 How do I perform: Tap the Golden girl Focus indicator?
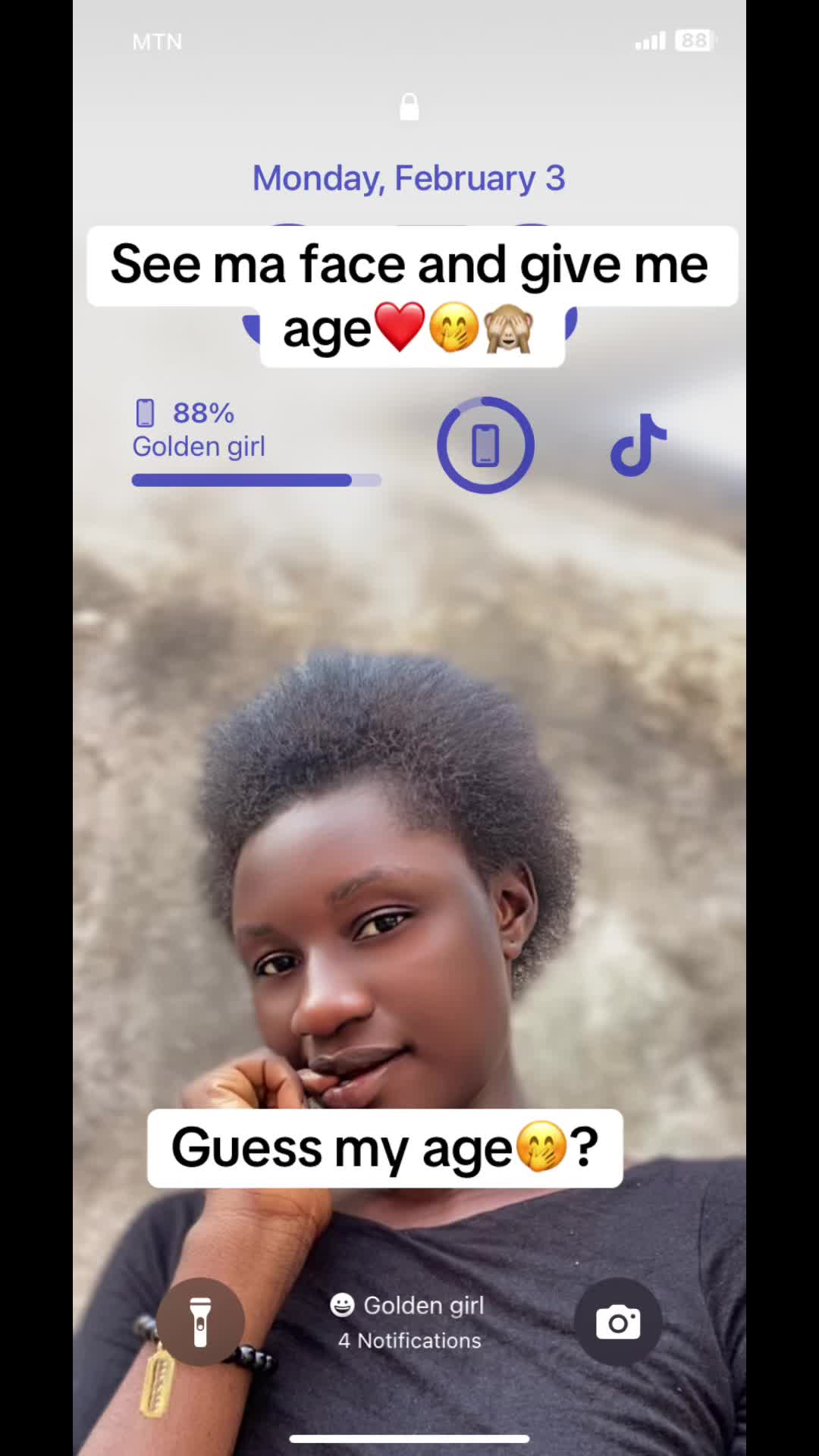[408, 1305]
